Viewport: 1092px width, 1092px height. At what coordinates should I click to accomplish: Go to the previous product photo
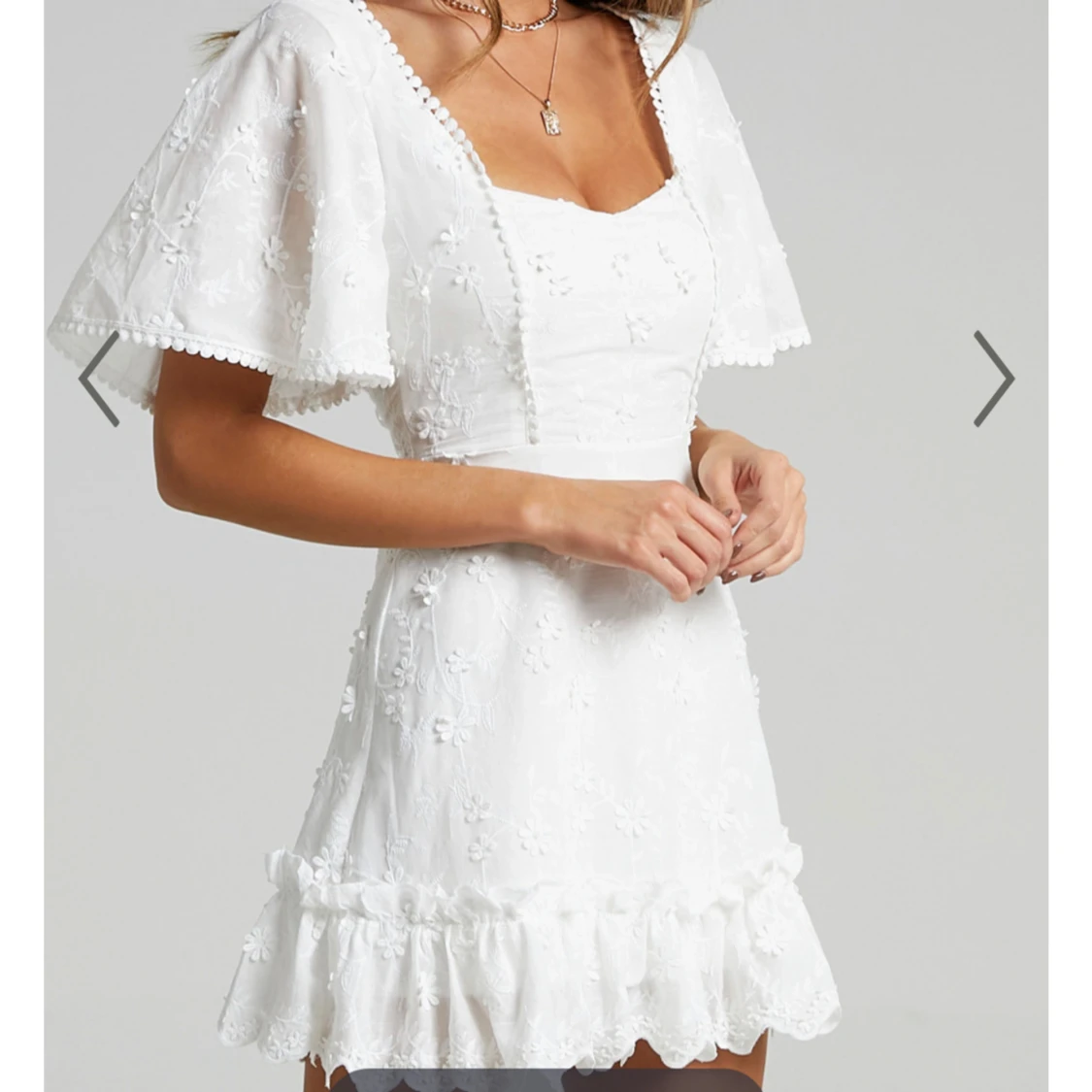pyautogui.click(x=98, y=379)
